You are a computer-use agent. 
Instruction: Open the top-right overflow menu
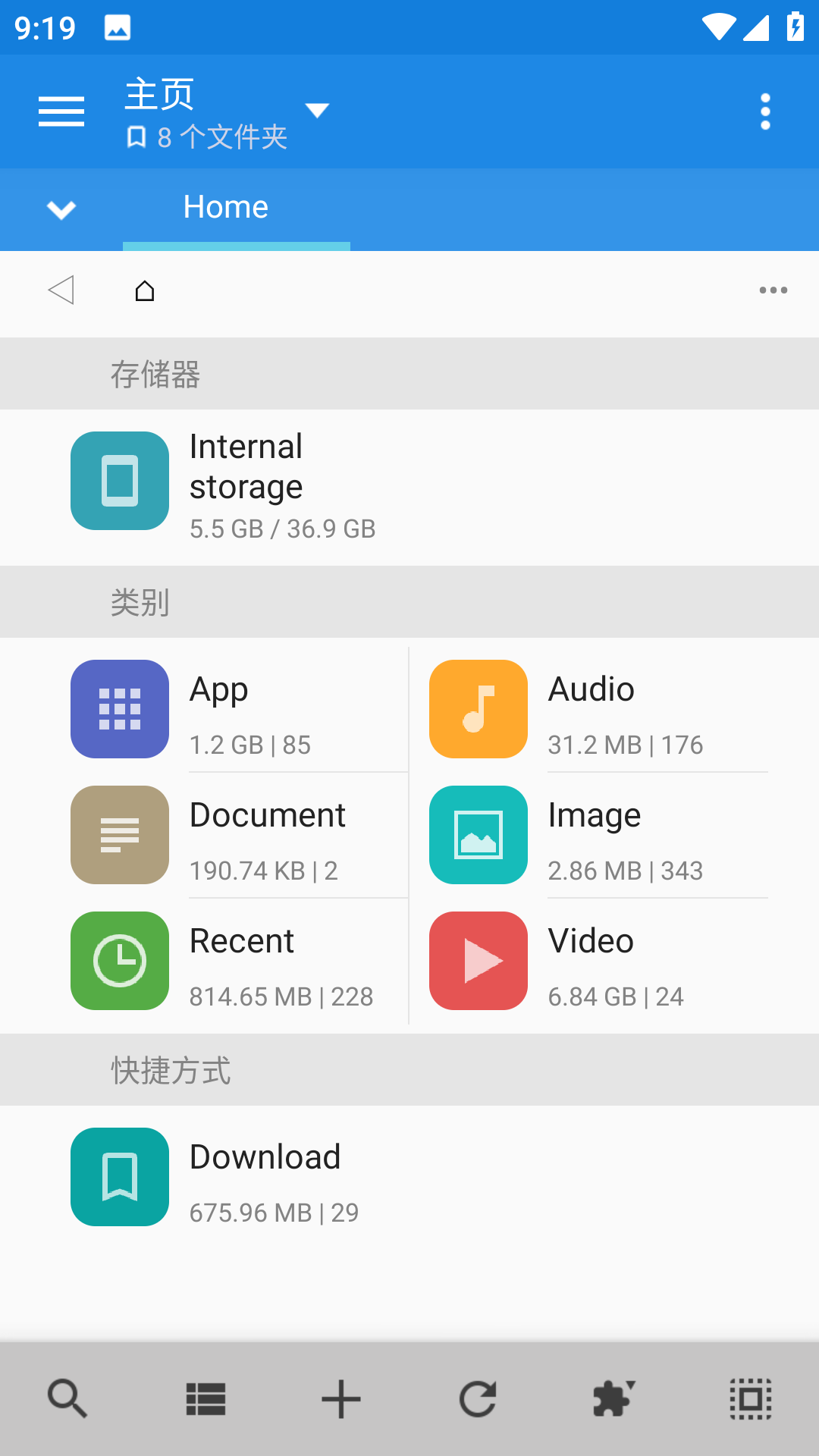(765, 111)
